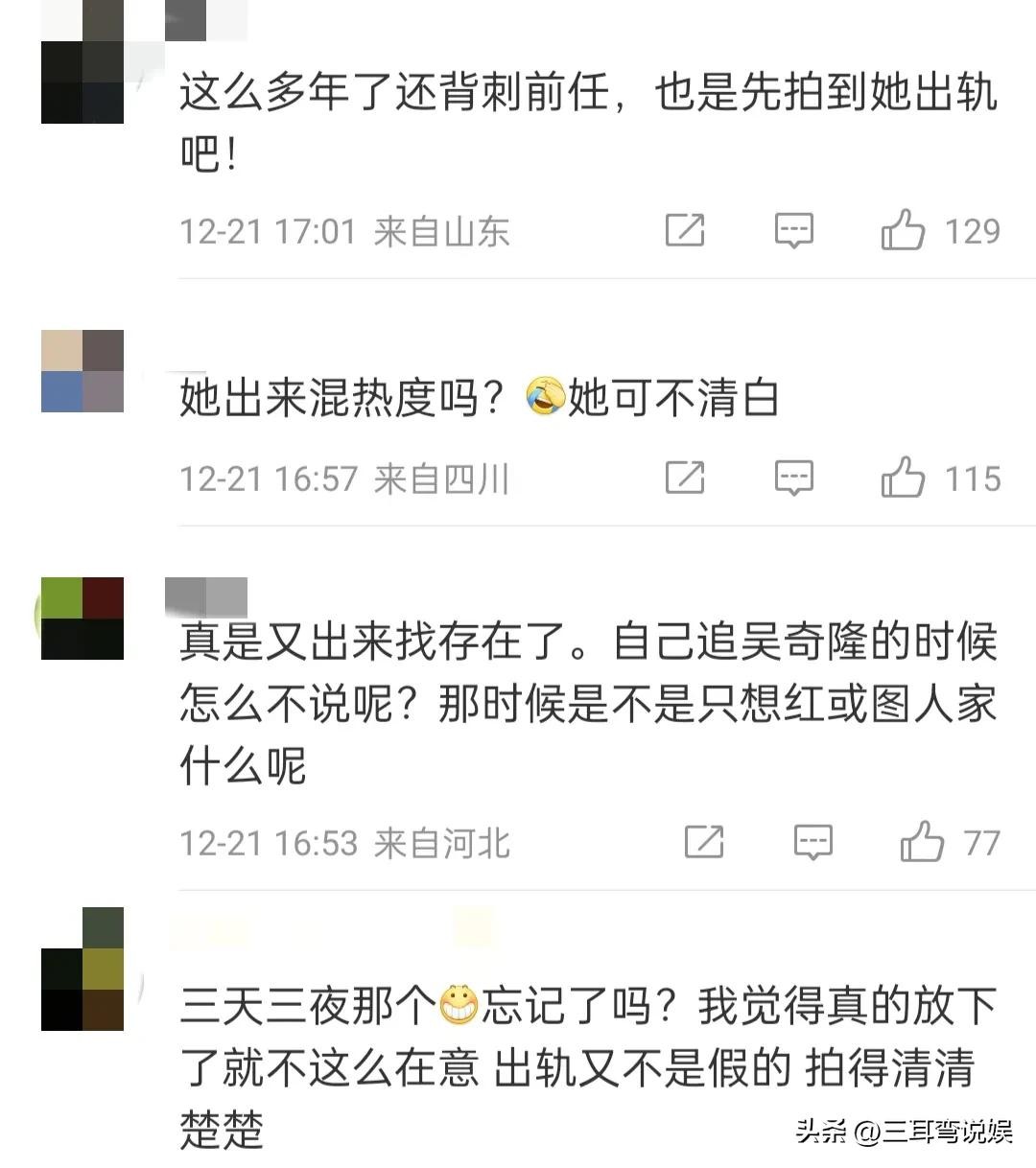This screenshot has width=1036, height=1168.
Task: Like the 河北 comment with 77 likes
Action: [x=922, y=843]
